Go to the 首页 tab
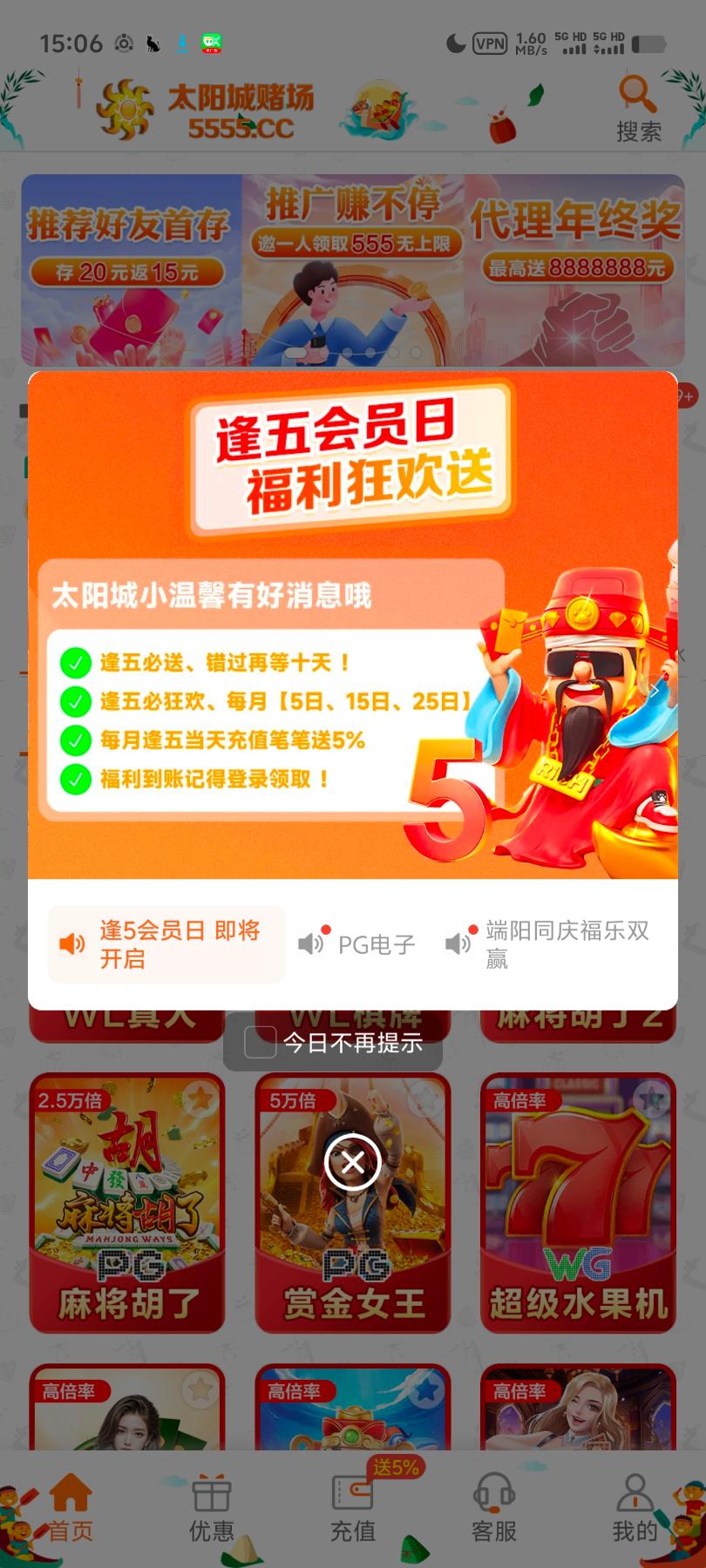 pos(71,1508)
